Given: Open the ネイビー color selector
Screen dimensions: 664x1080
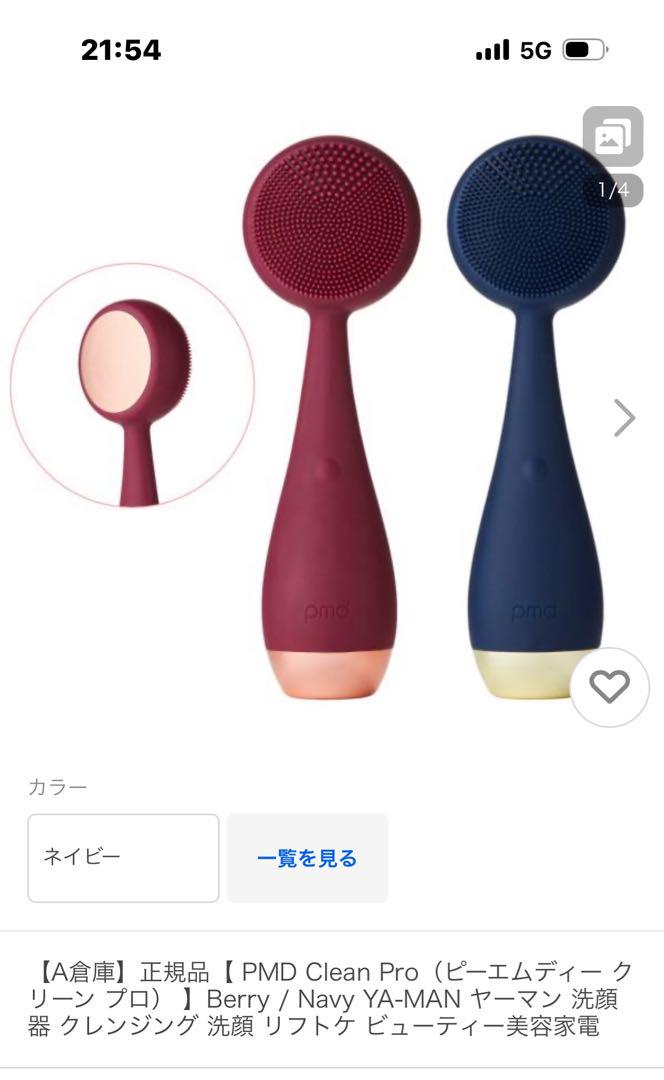Looking at the screenshot, I should (x=123, y=858).
